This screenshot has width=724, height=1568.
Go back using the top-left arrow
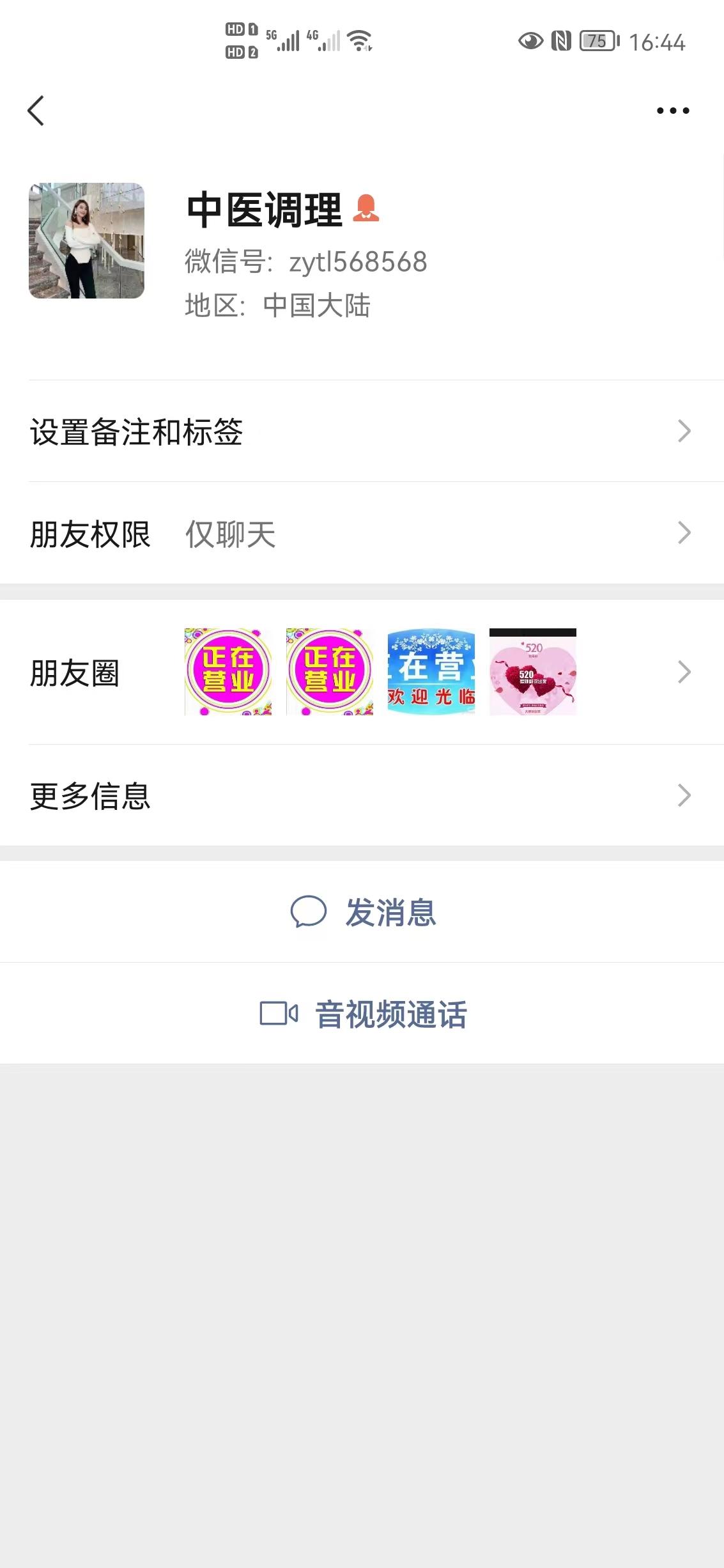coord(36,111)
